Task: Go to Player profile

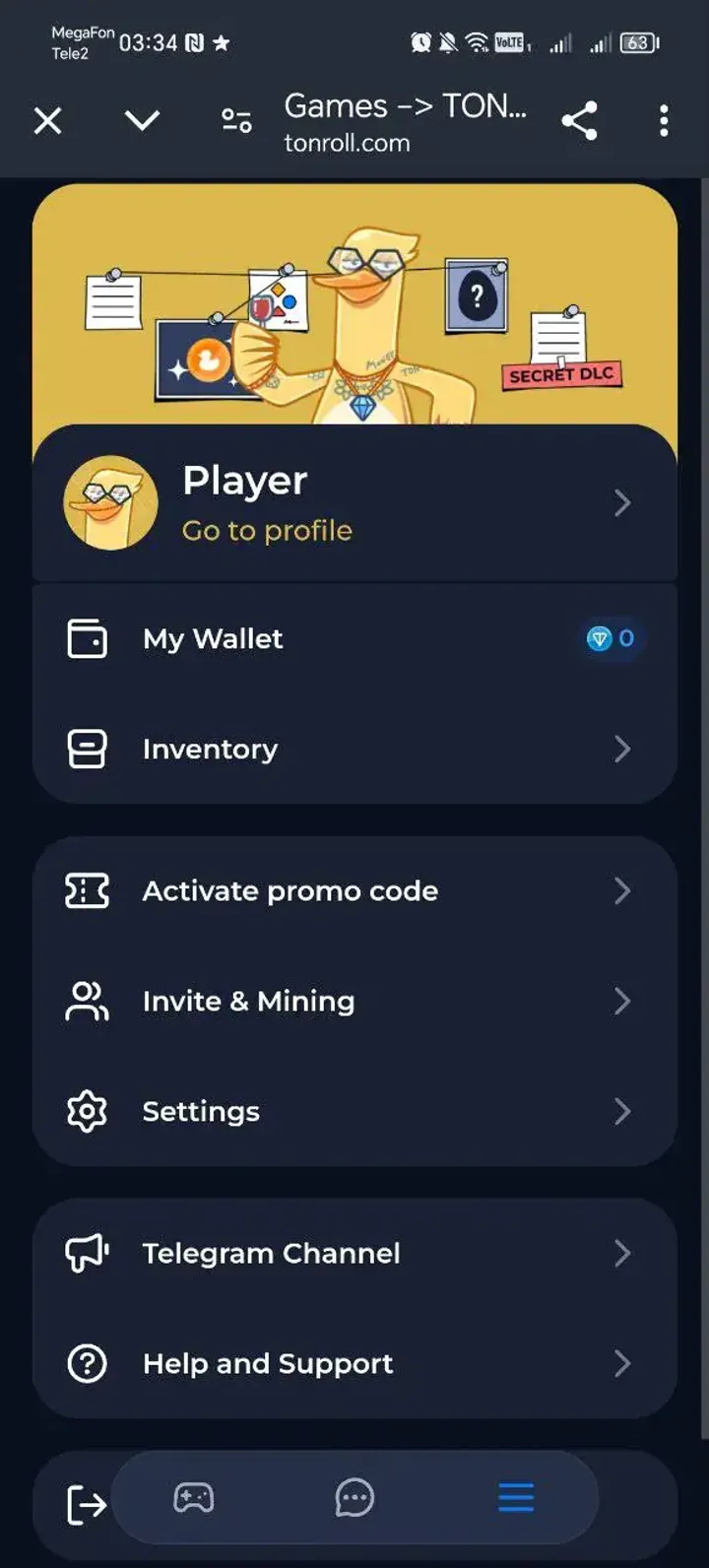Action: pos(354,503)
